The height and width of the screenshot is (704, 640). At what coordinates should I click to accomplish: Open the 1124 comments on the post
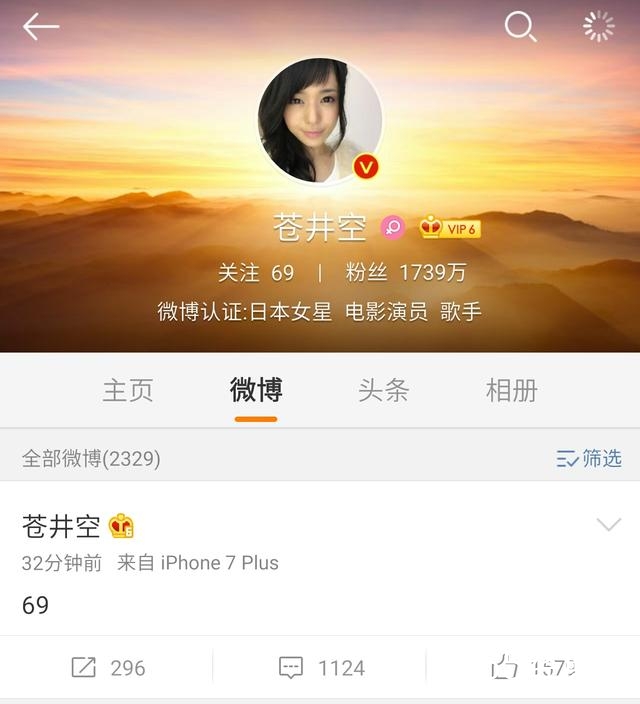321,668
